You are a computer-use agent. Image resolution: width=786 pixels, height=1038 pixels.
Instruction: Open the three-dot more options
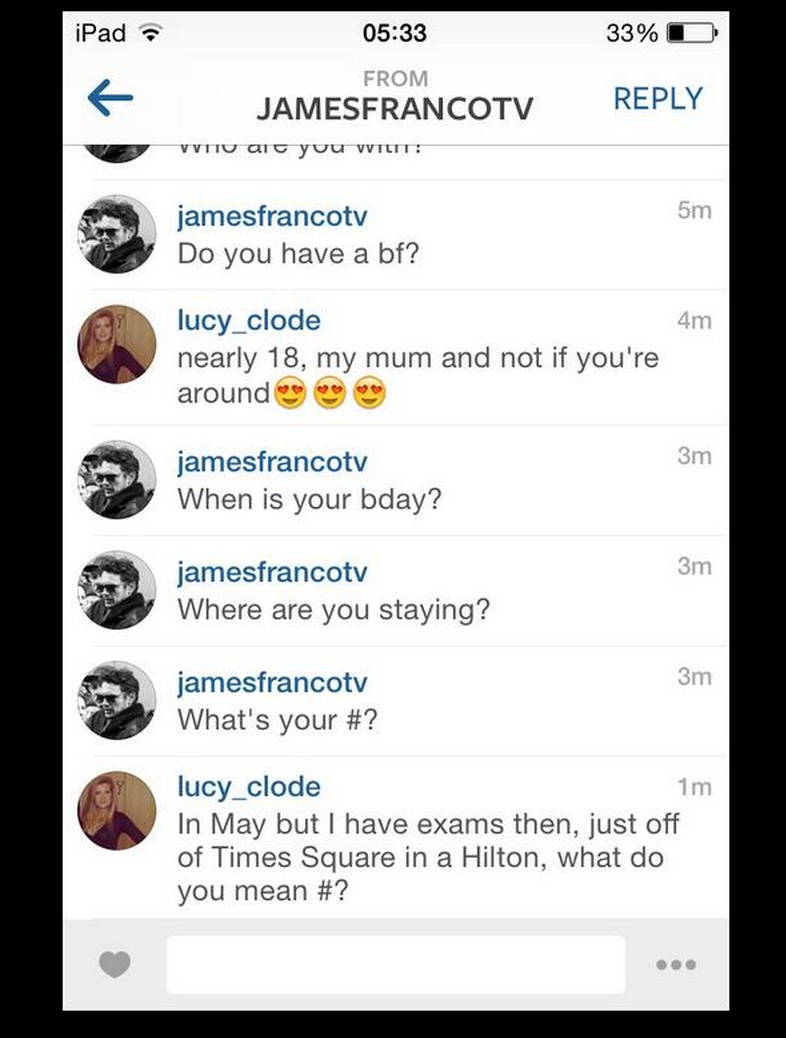point(675,965)
